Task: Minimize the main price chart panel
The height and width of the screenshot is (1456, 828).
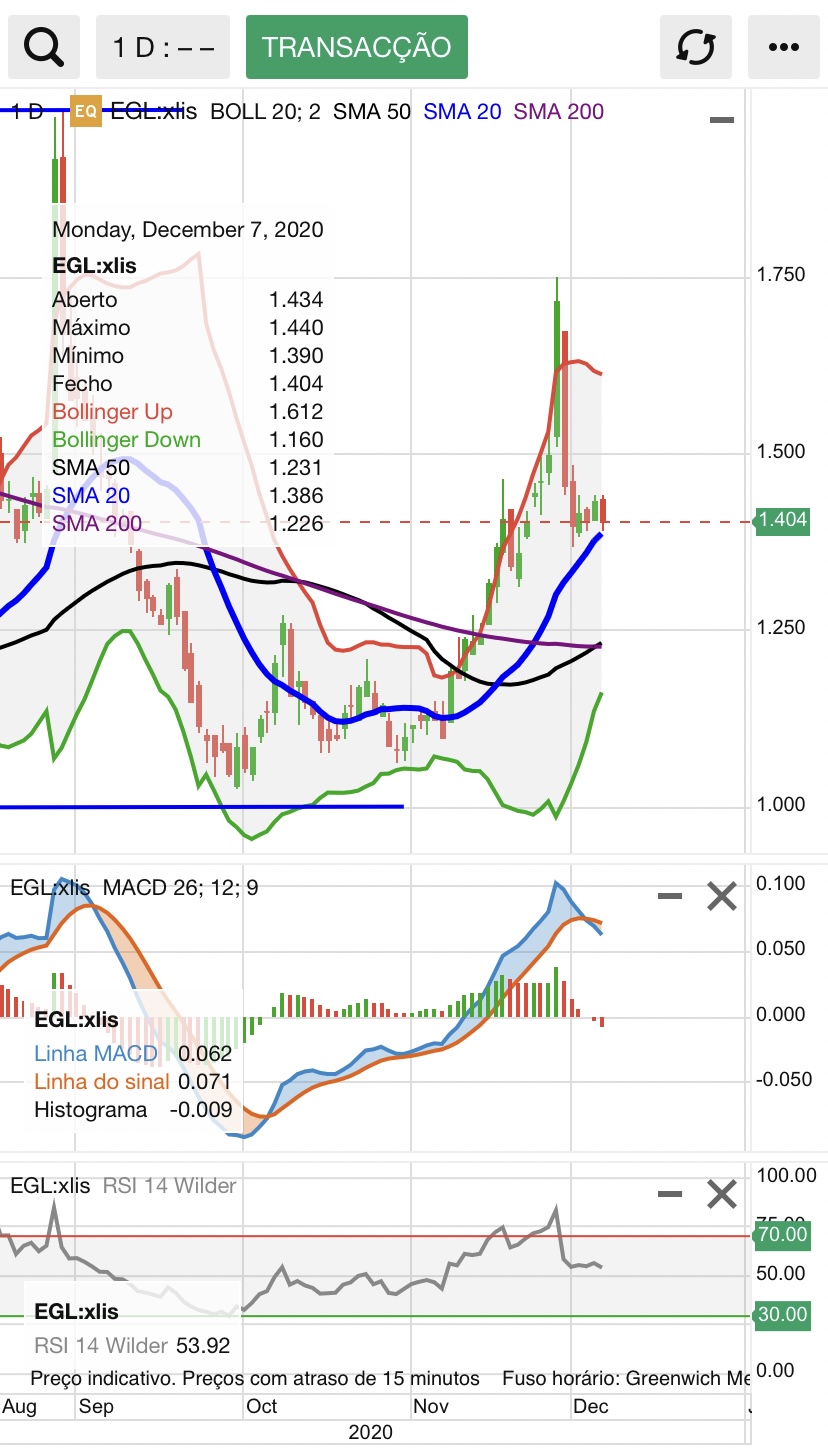Action: coord(721,120)
